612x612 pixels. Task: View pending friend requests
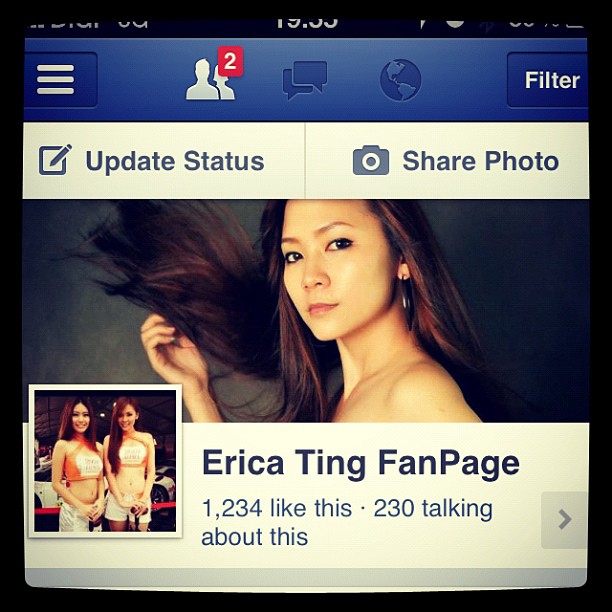tap(212, 79)
